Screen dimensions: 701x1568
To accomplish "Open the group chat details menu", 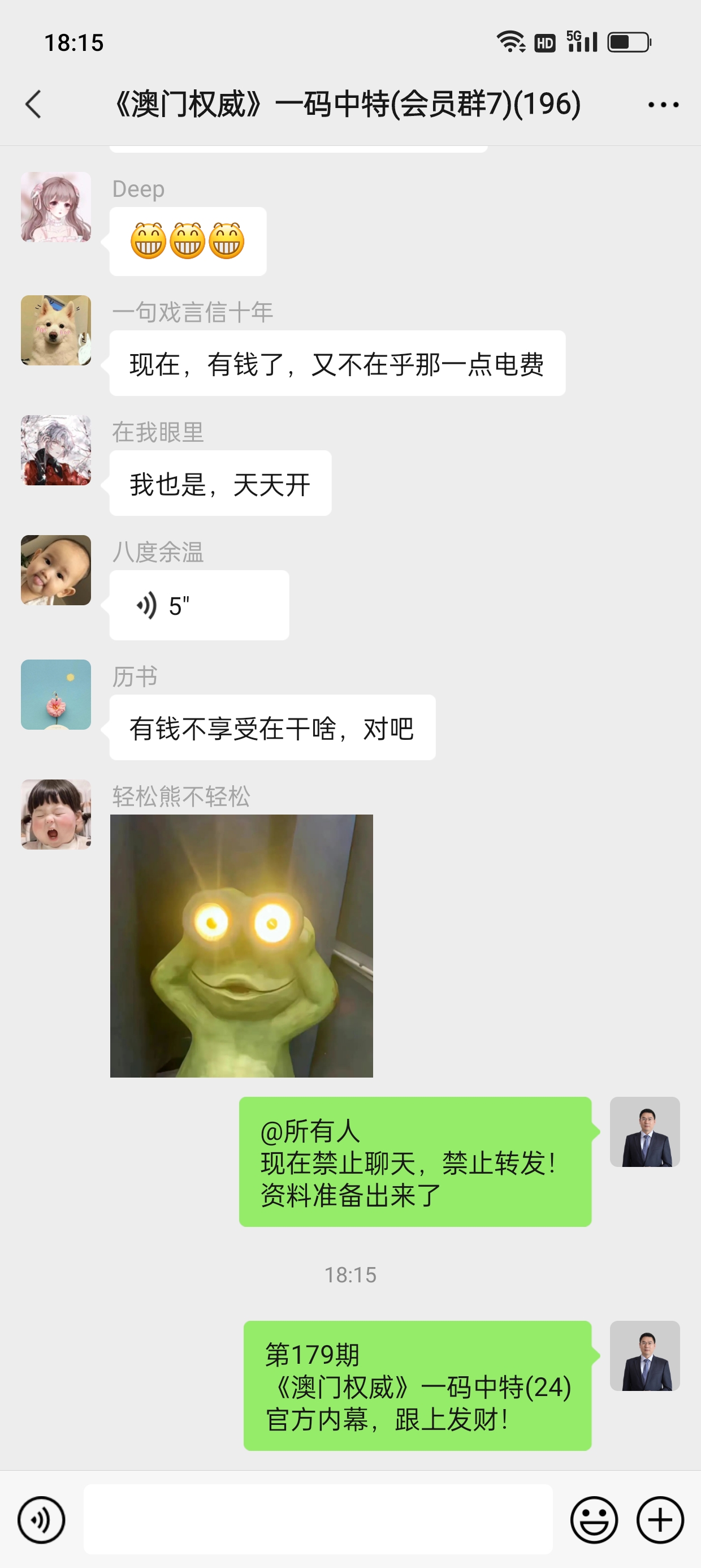I will [663, 105].
